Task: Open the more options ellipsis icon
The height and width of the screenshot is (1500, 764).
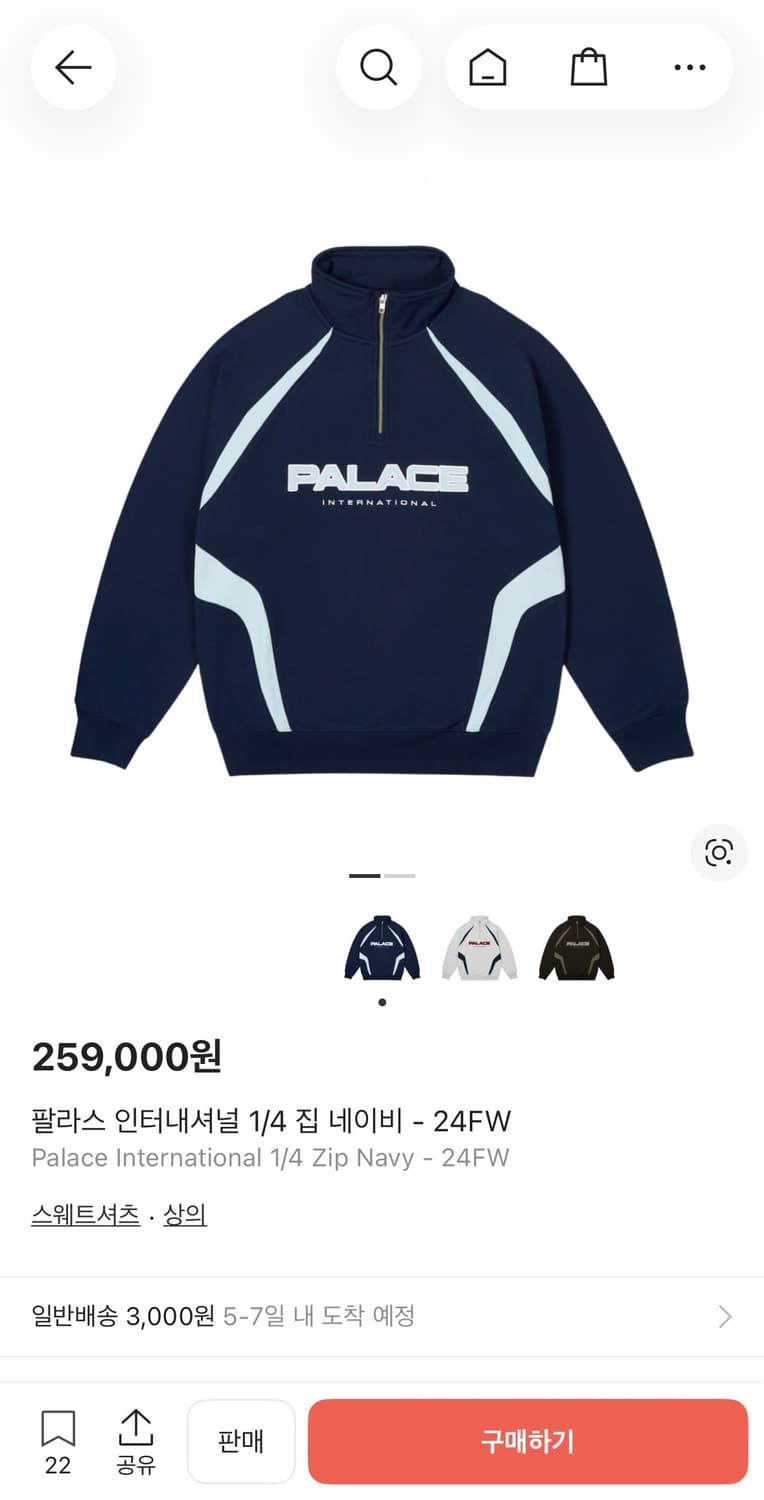Action: [689, 67]
